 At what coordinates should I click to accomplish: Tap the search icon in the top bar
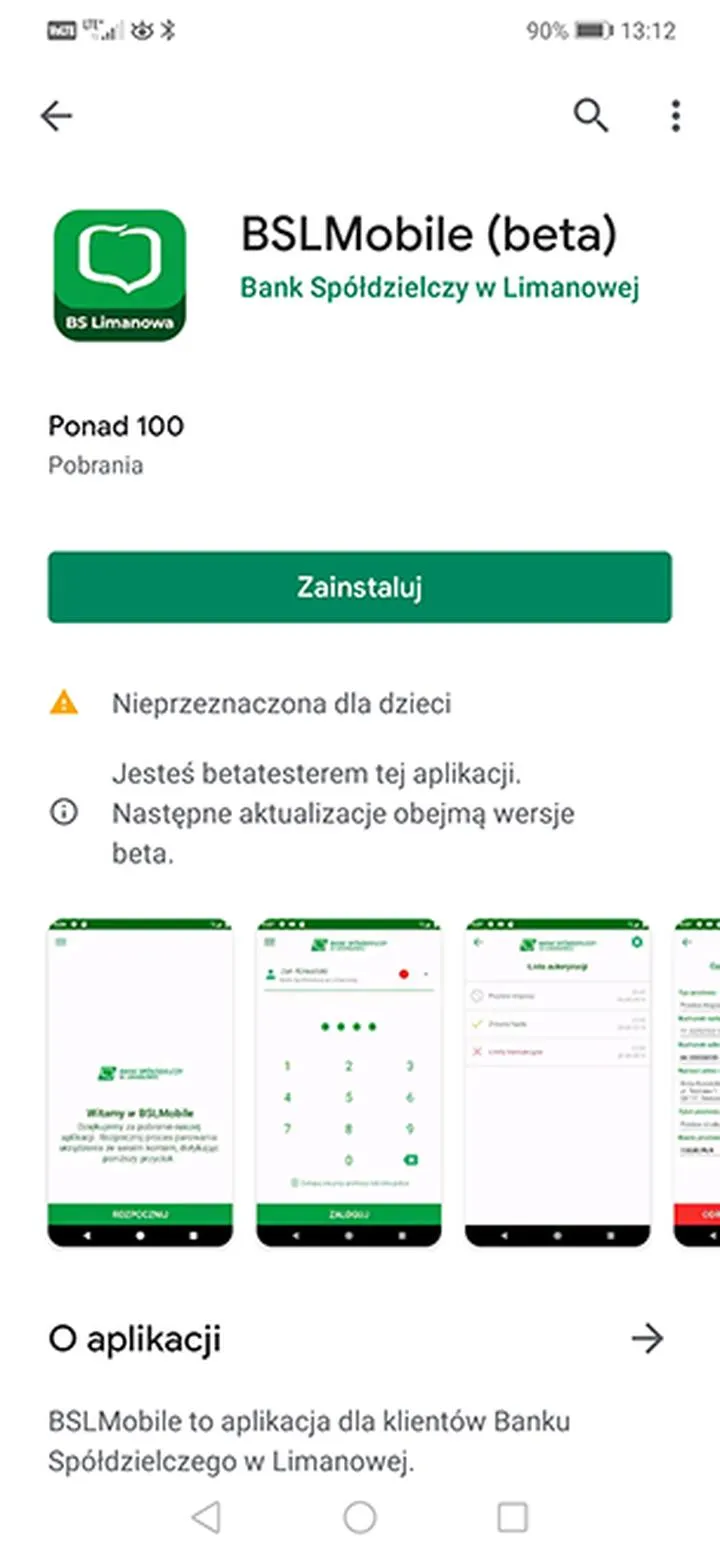pos(591,115)
